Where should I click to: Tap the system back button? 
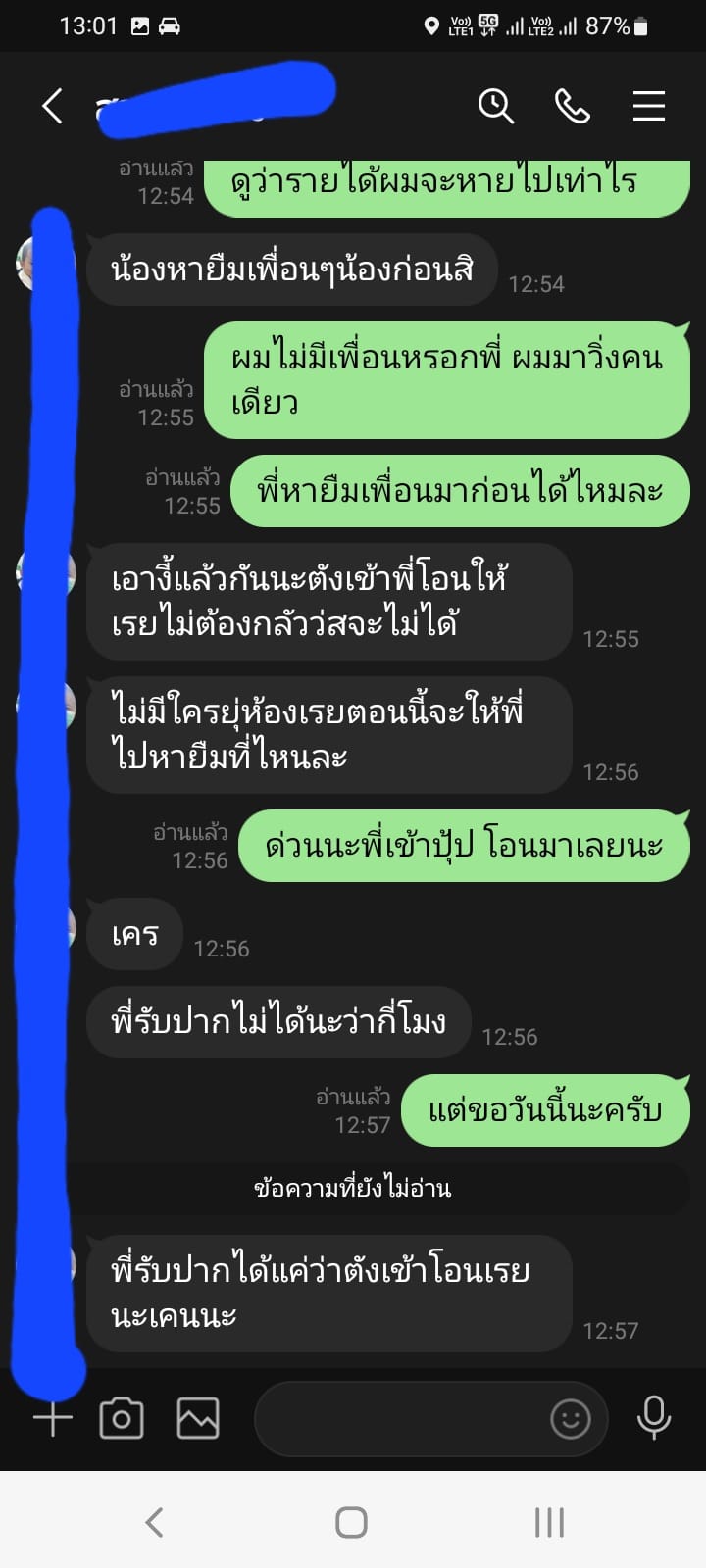[x=154, y=1522]
